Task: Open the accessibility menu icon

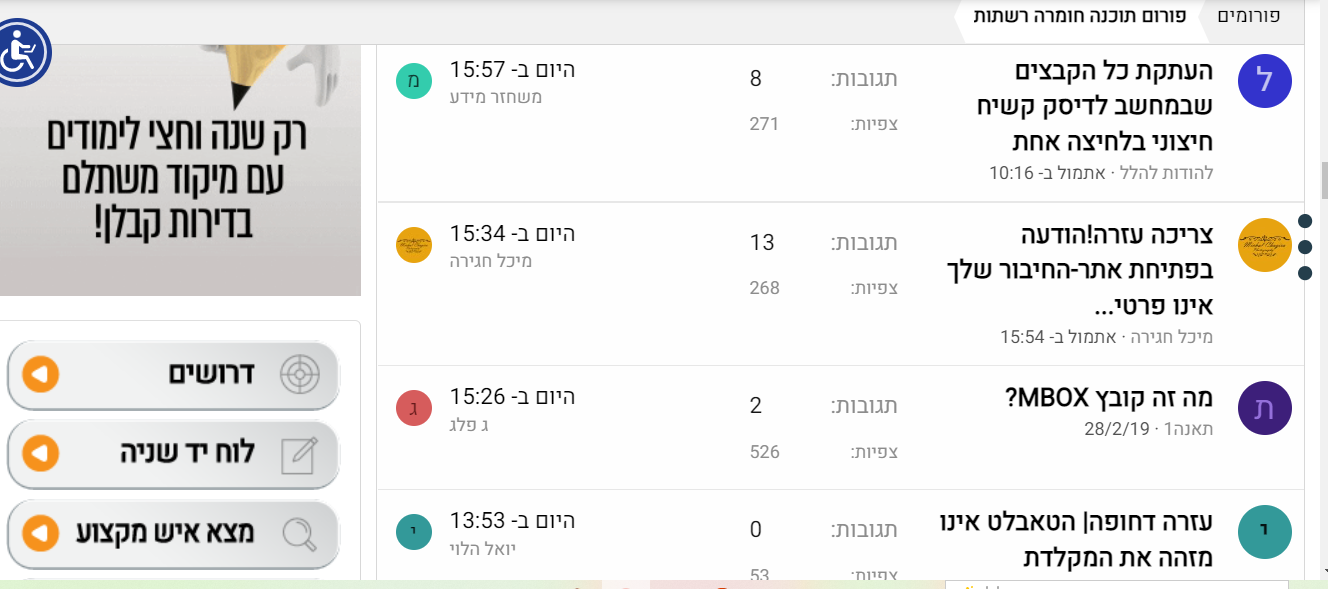Action: (24, 52)
